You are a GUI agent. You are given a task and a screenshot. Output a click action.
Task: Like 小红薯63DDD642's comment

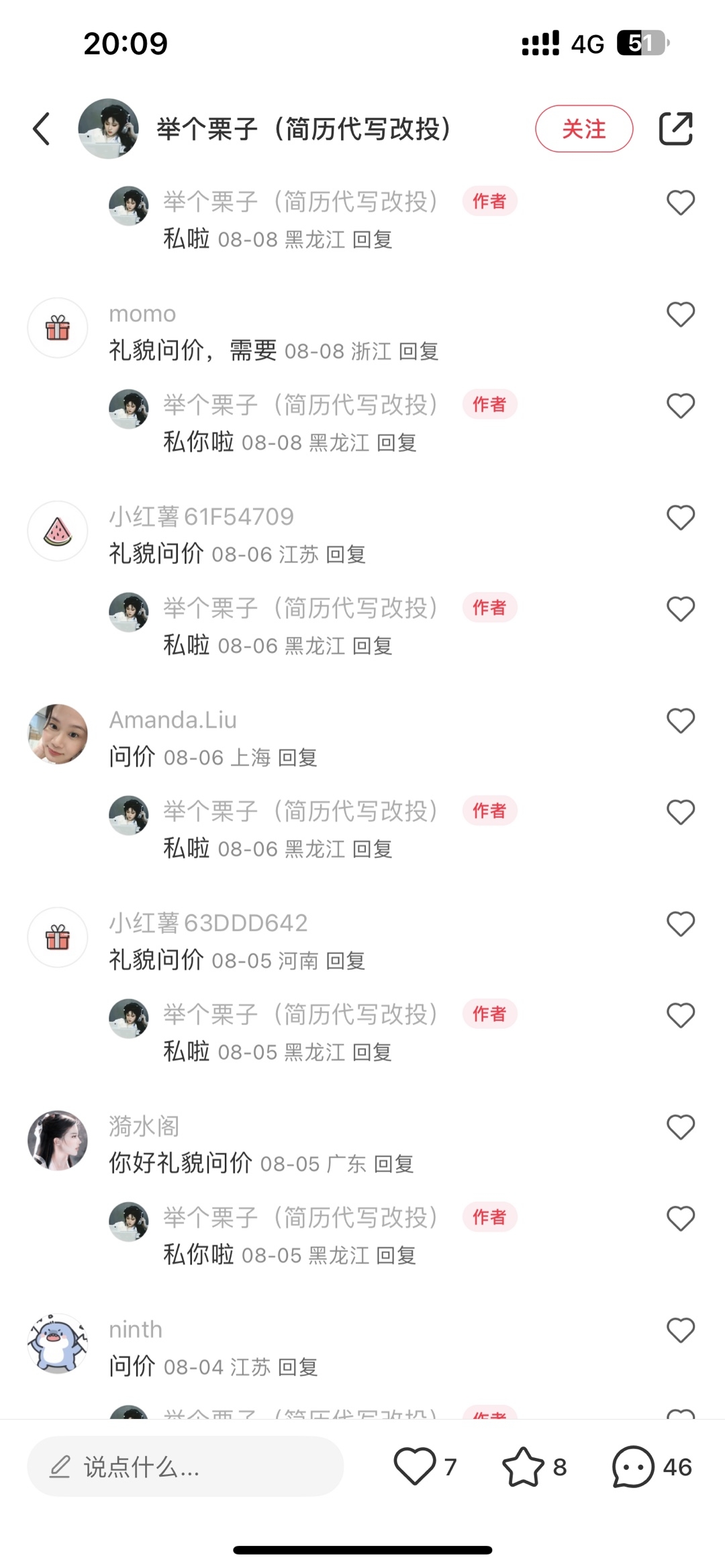pos(680,924)
